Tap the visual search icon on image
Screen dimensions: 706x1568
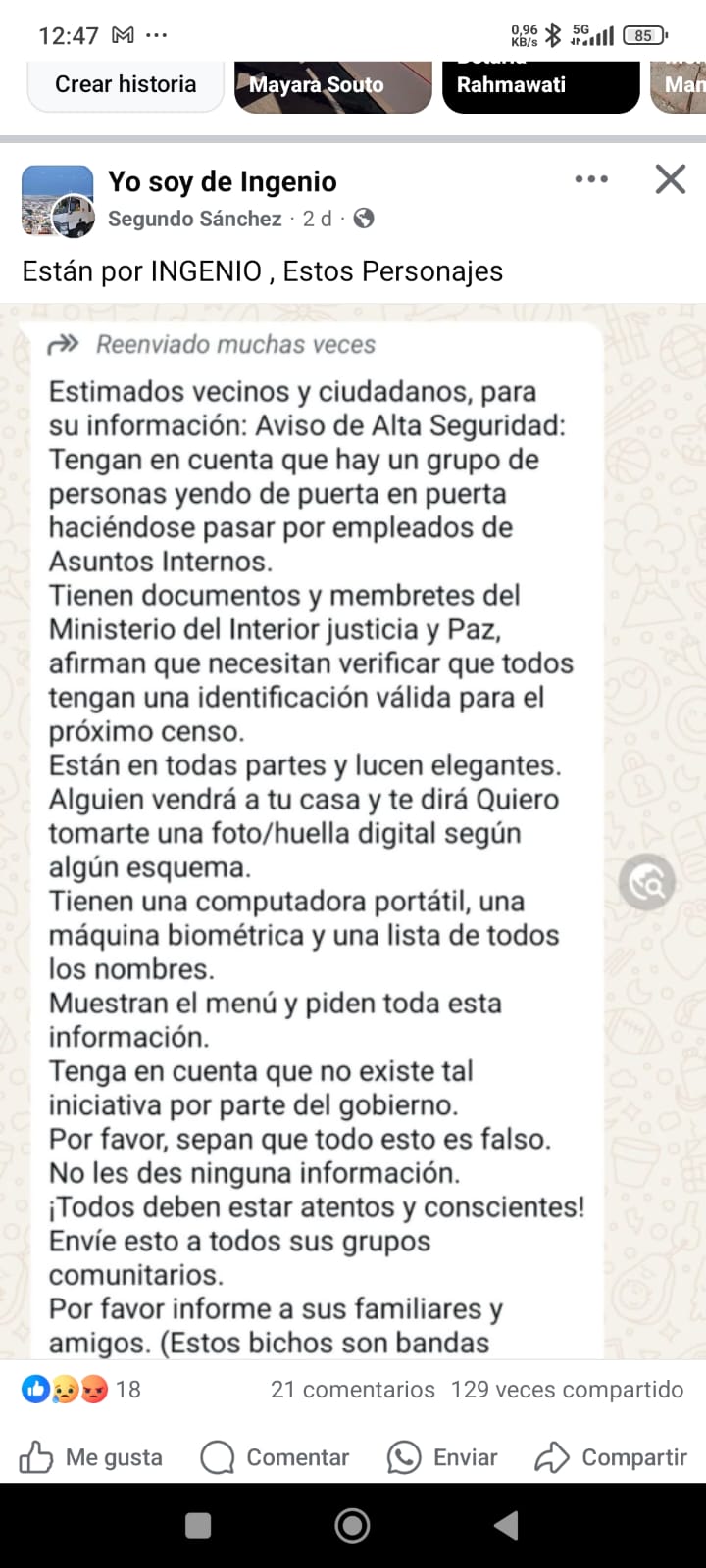(x=647, y=882)
